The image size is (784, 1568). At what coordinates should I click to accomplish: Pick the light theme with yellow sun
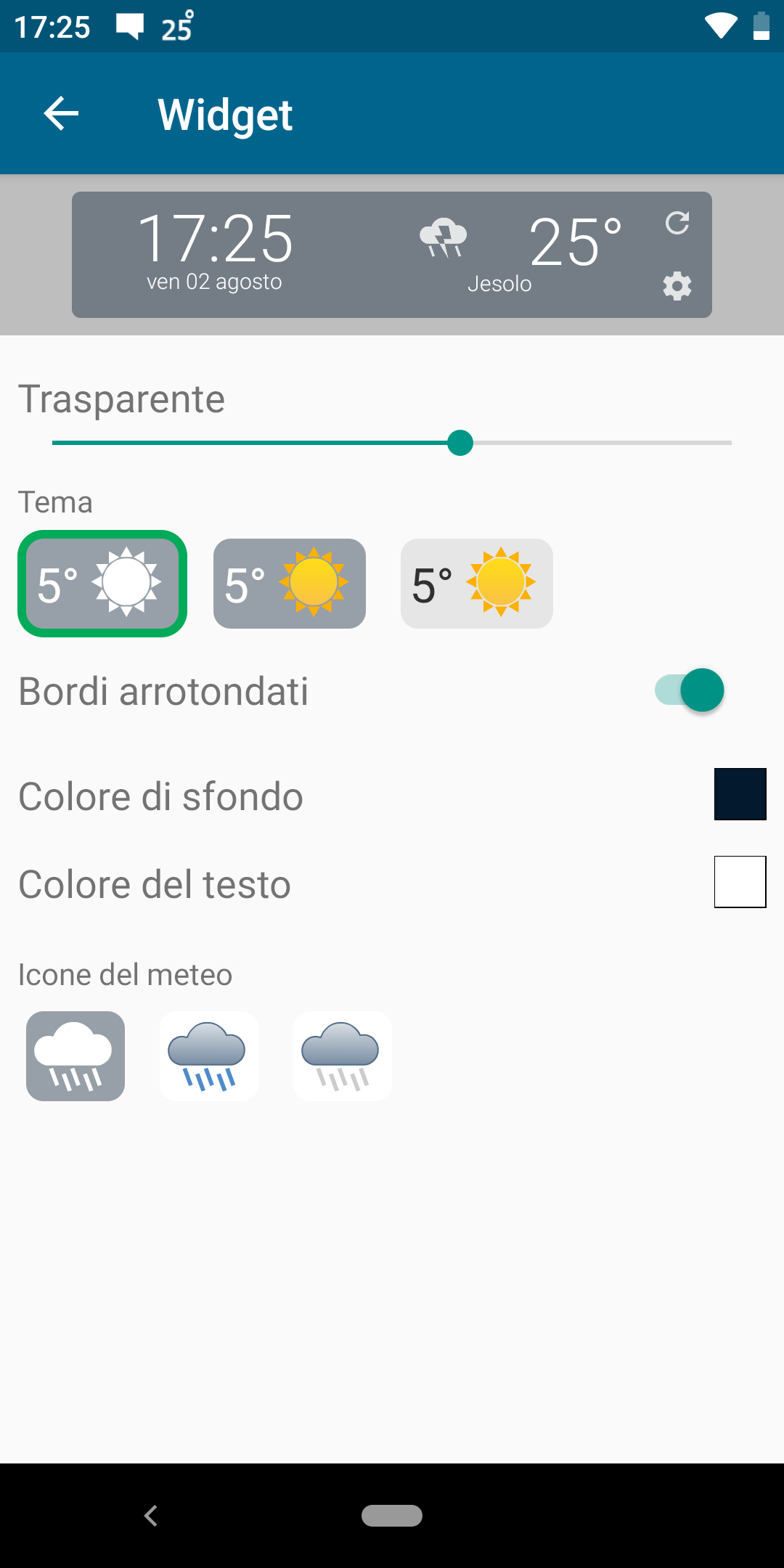[477, 584]
